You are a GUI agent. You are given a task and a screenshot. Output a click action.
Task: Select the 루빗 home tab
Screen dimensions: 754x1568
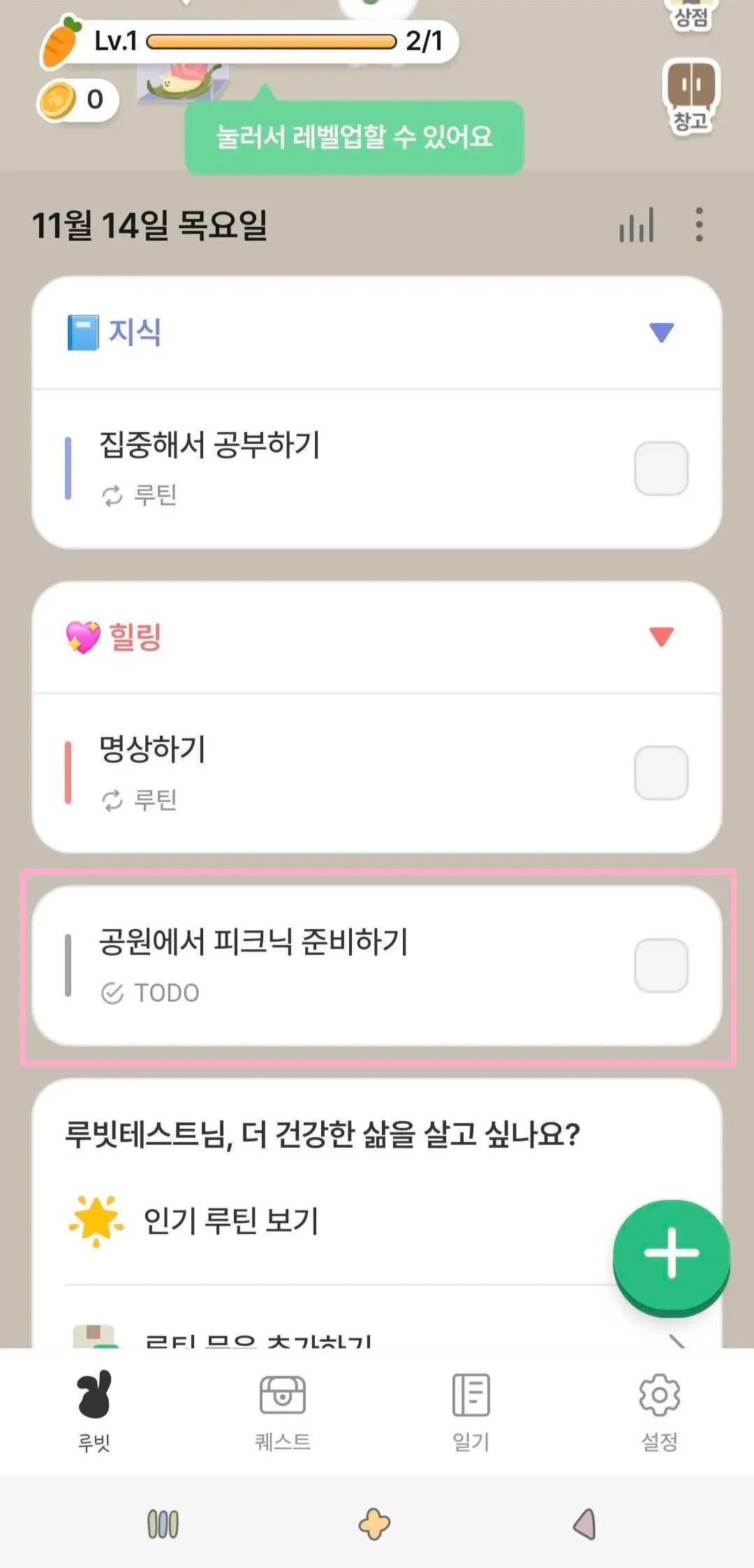(94, 1412)
